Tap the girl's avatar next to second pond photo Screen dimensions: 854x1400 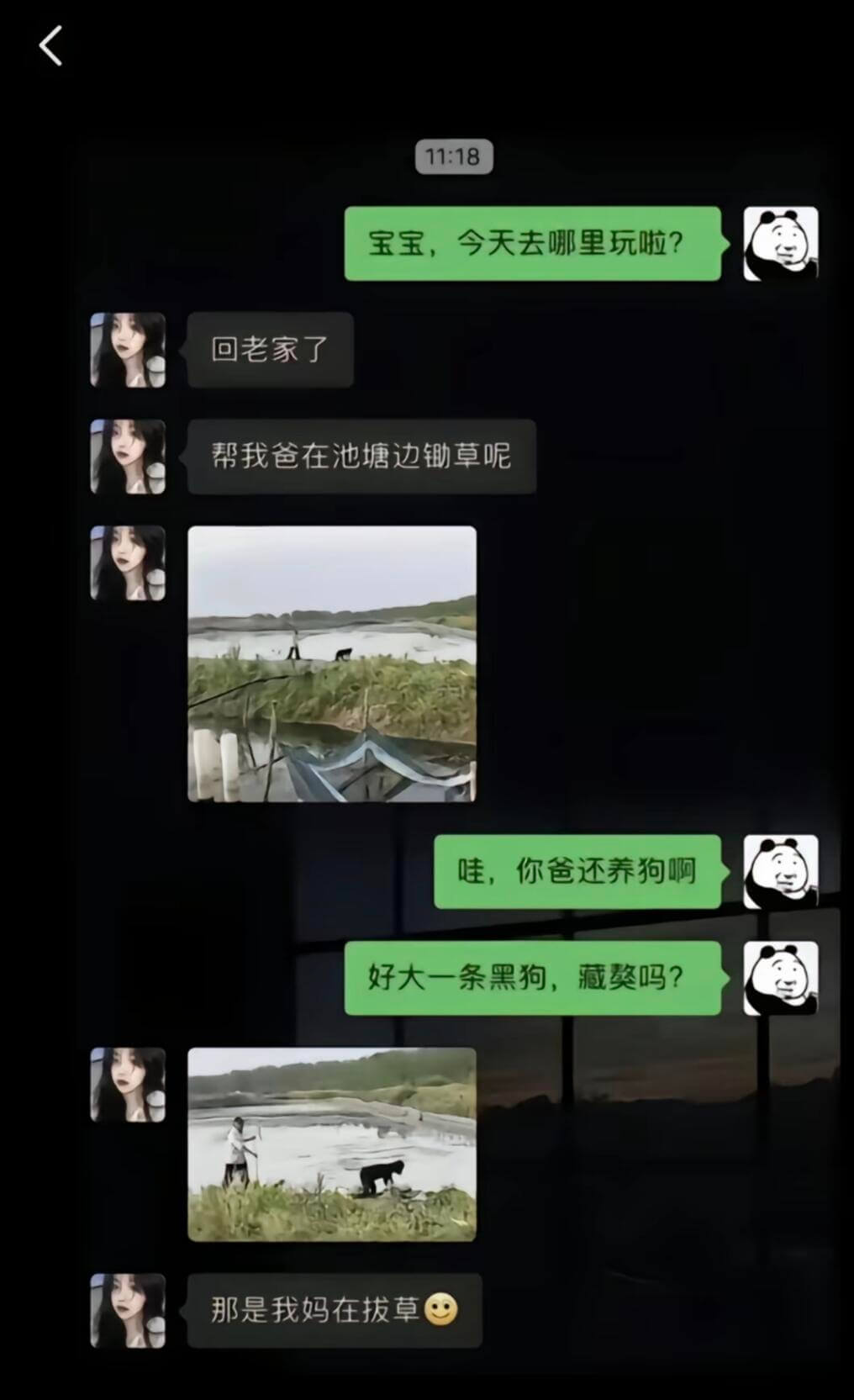127,1086
